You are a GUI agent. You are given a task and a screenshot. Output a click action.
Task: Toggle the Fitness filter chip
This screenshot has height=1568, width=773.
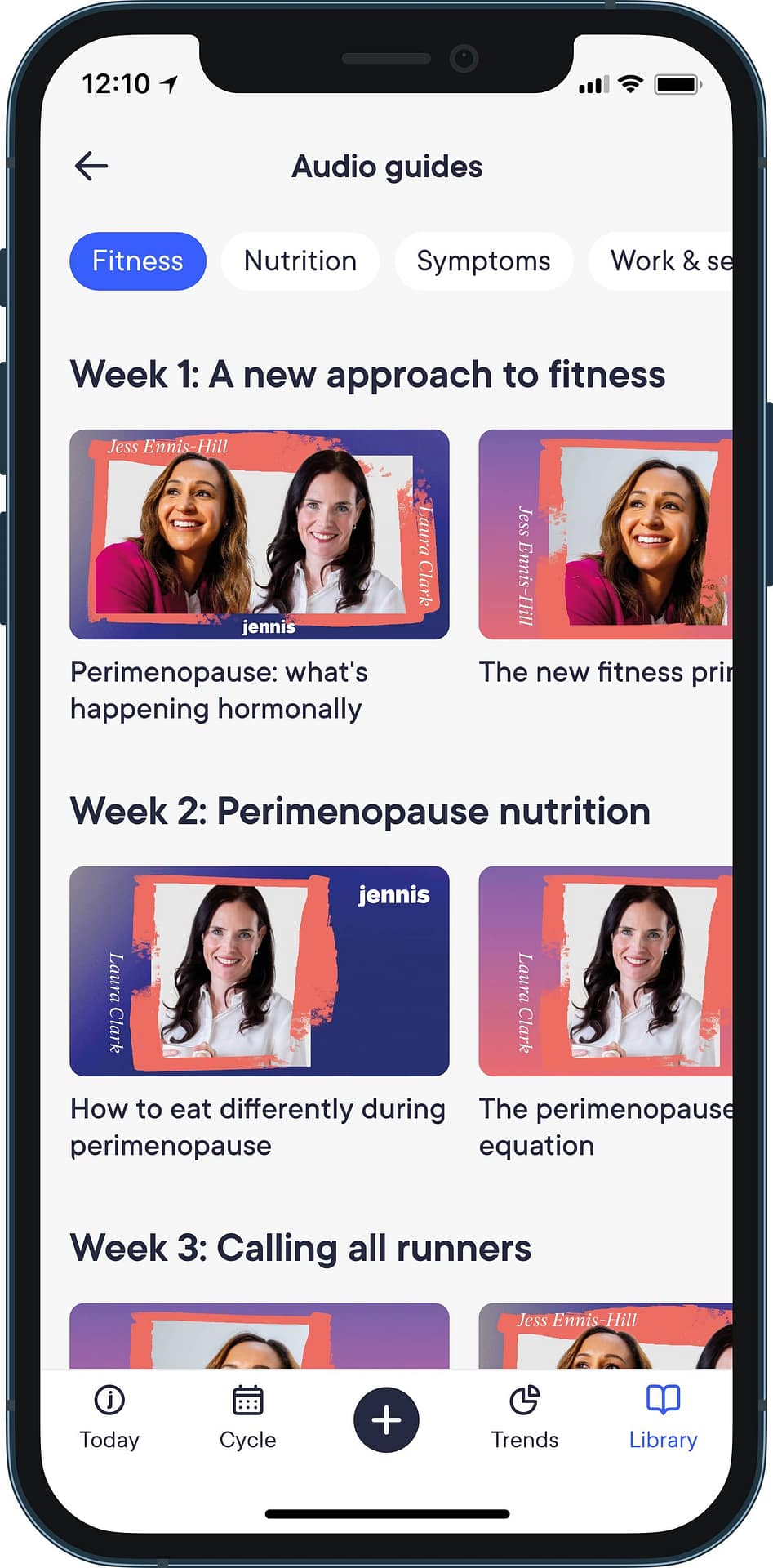point(137,261)
